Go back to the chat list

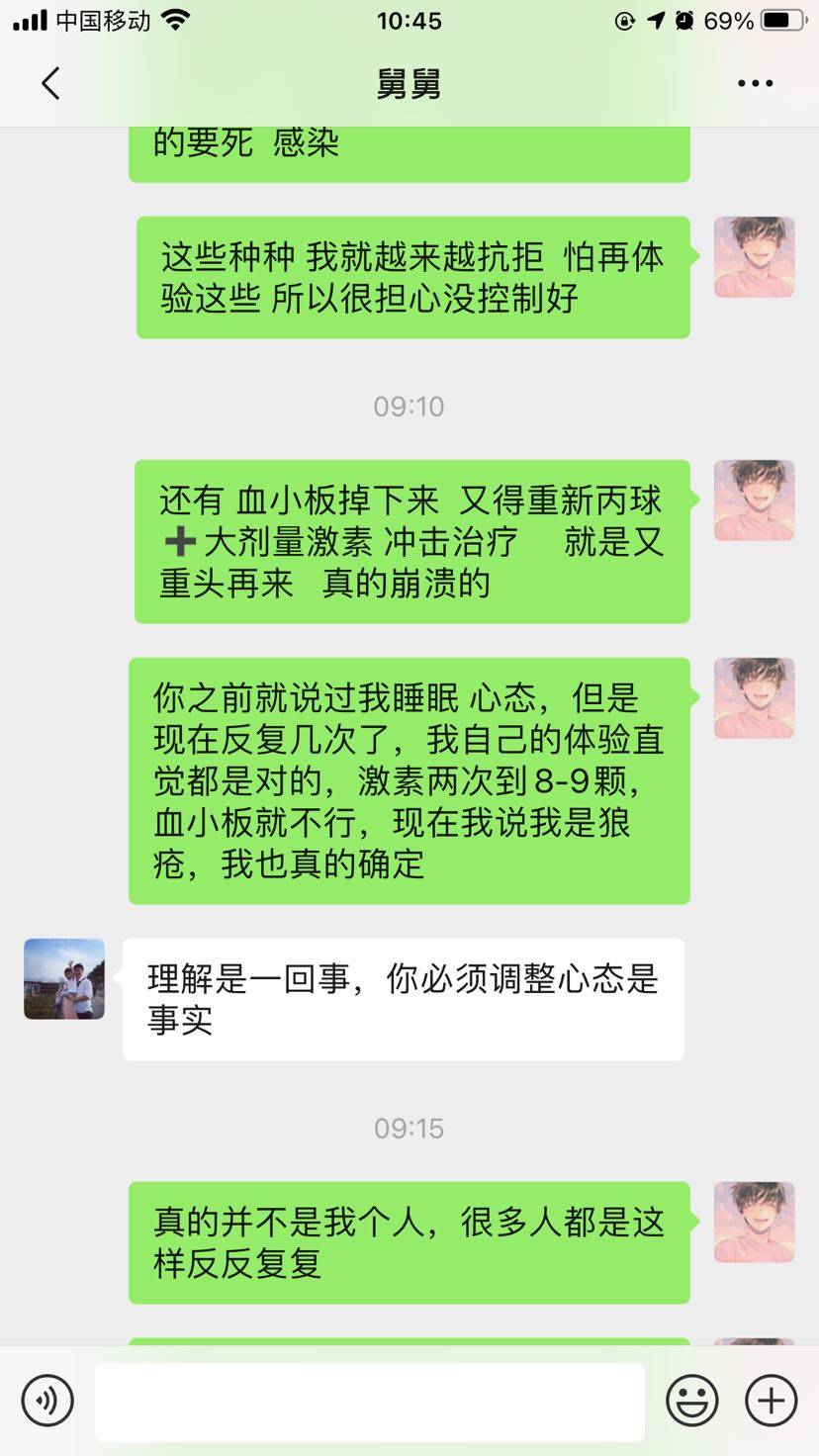(x=51, y=84)
